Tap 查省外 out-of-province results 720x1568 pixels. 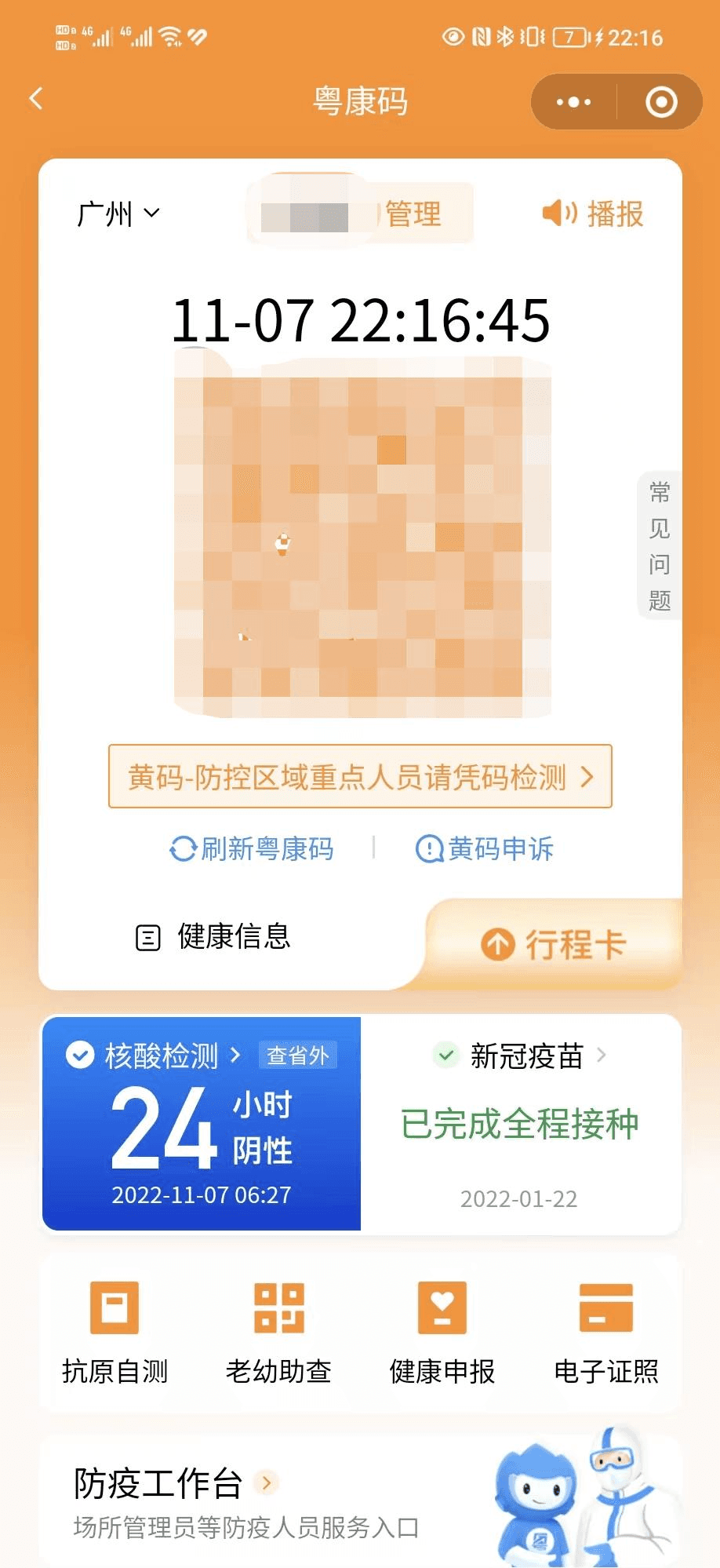coord(297,1056)
